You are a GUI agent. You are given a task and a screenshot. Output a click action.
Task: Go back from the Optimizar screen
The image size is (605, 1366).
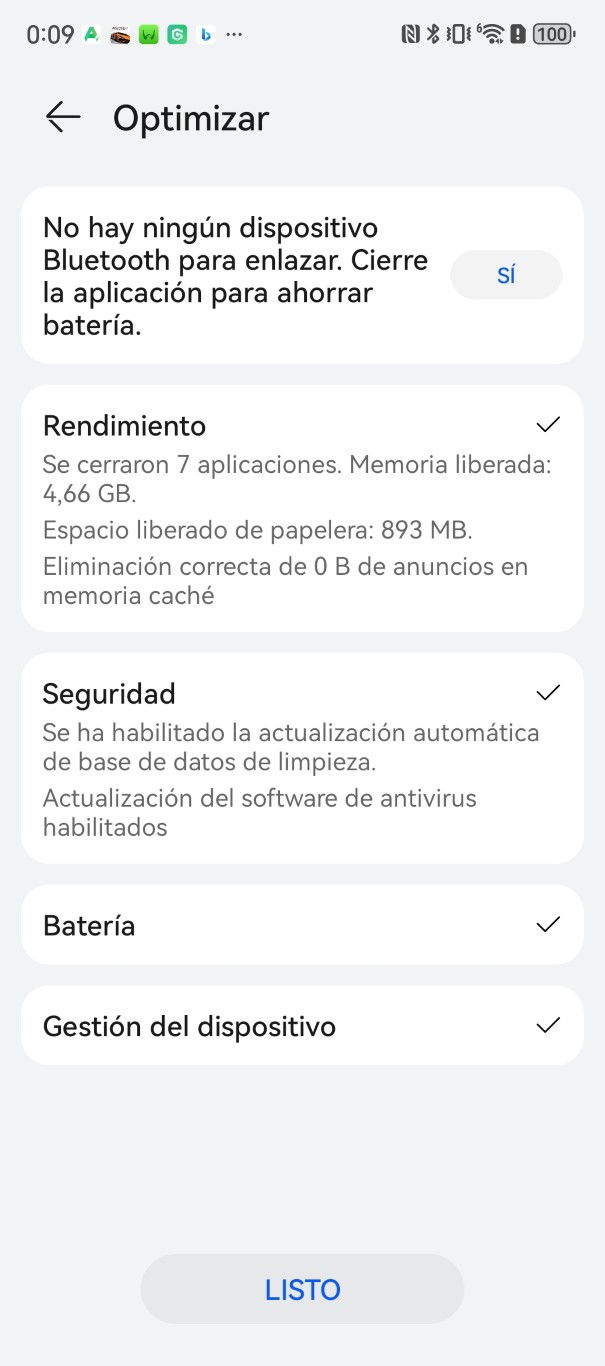(63, 118)
